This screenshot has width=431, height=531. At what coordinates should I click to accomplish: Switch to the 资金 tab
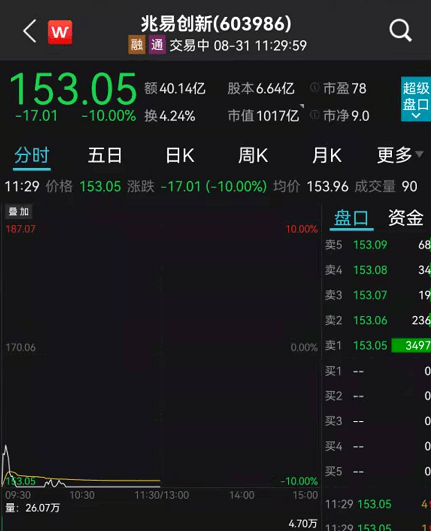coord(405,217)
